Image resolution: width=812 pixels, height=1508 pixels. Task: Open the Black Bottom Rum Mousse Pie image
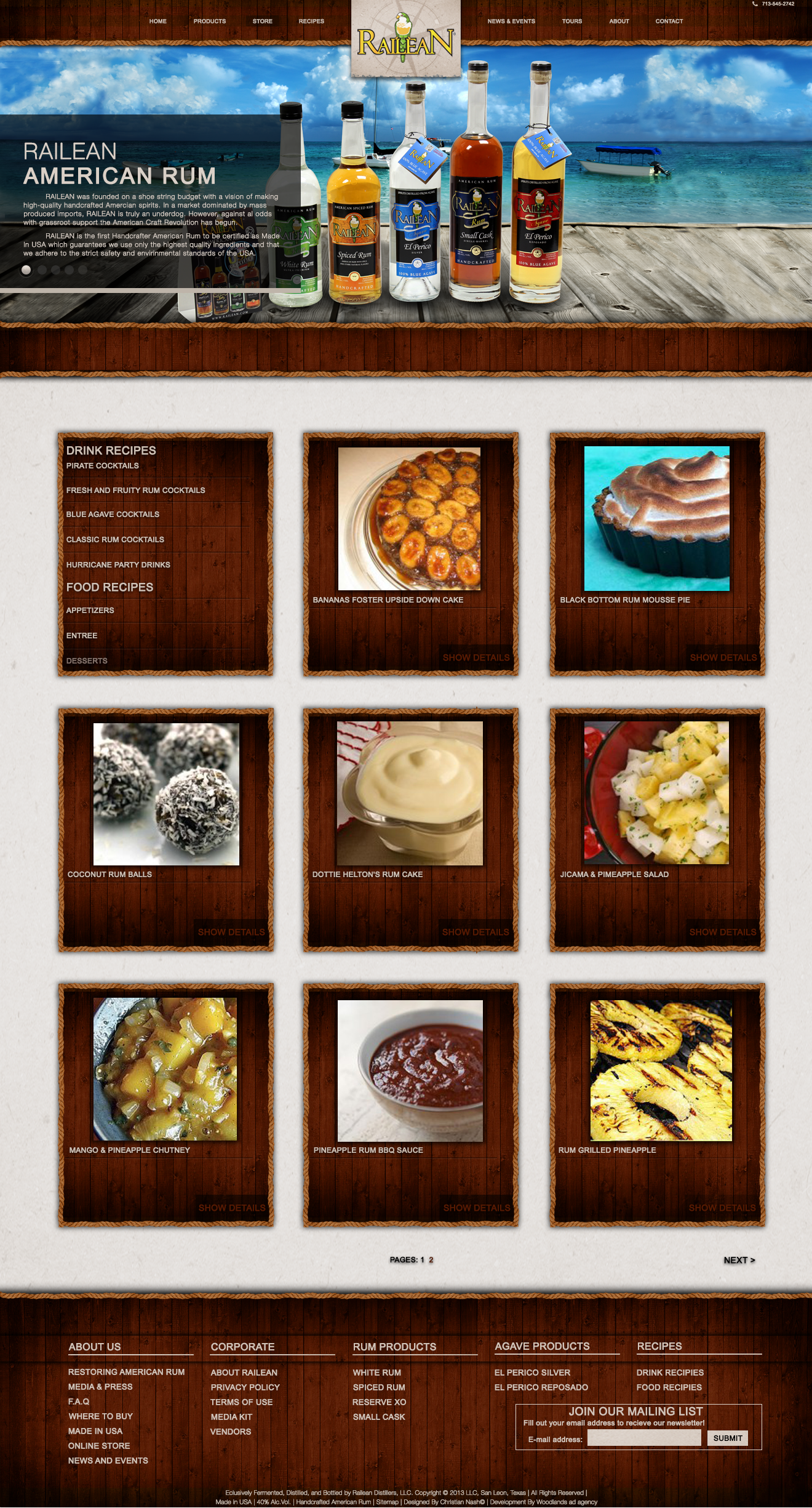coord(656,519)
